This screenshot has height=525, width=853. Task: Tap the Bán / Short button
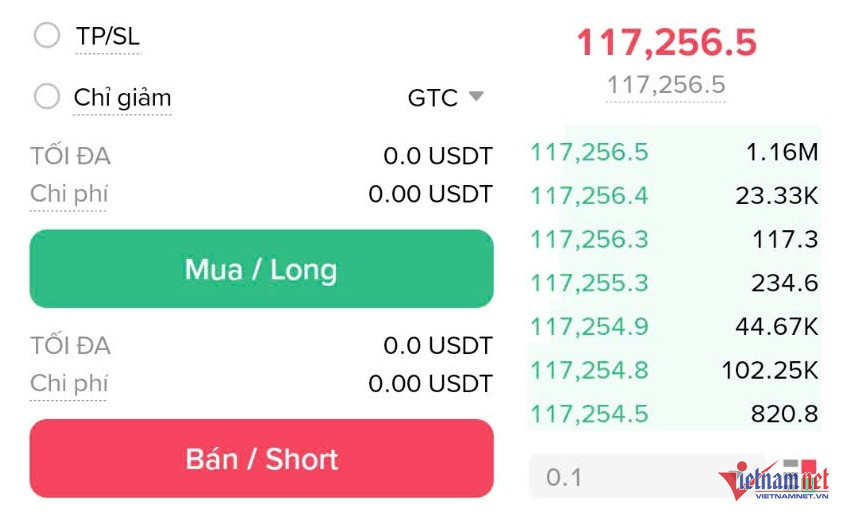tap(261, 459)
